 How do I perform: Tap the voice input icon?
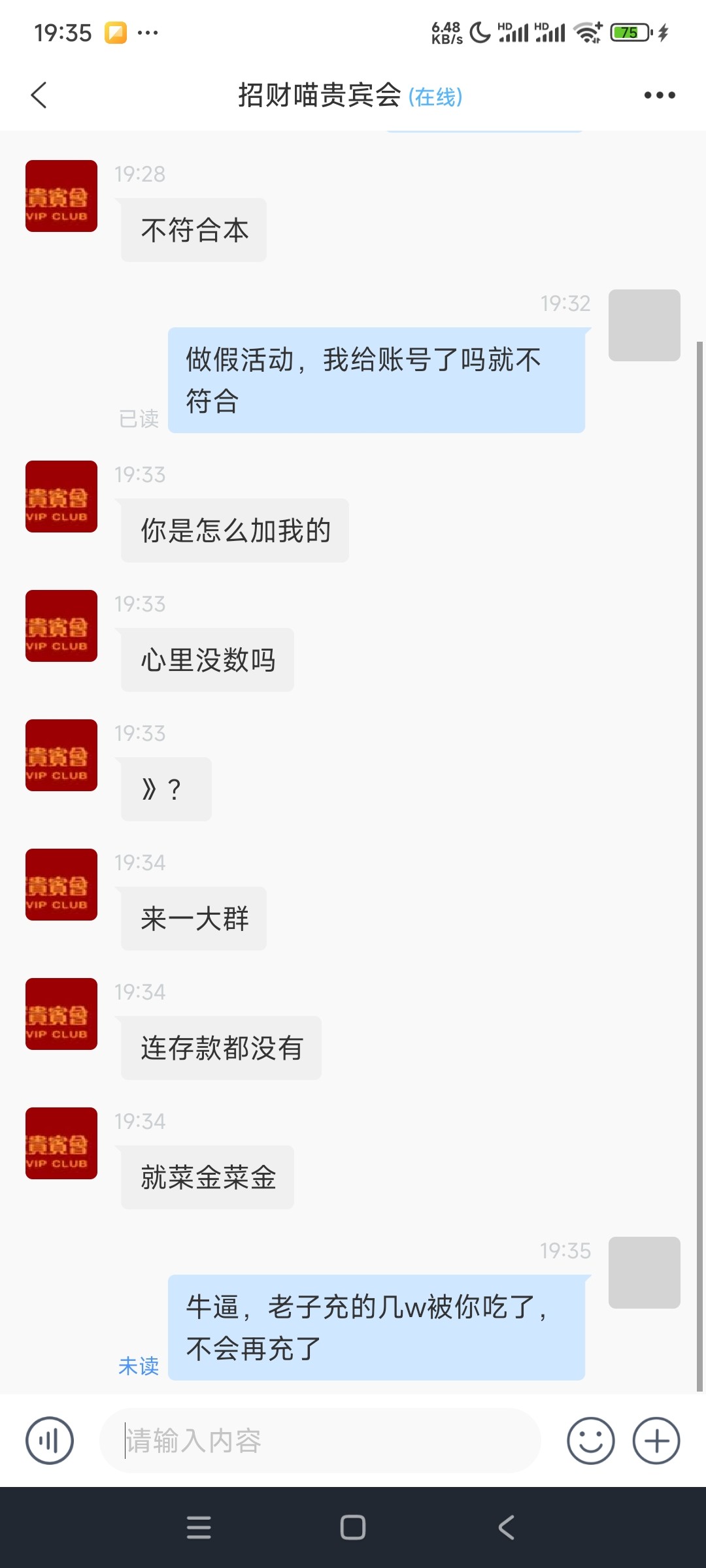pyautogui.click(x=50, y=1441)
